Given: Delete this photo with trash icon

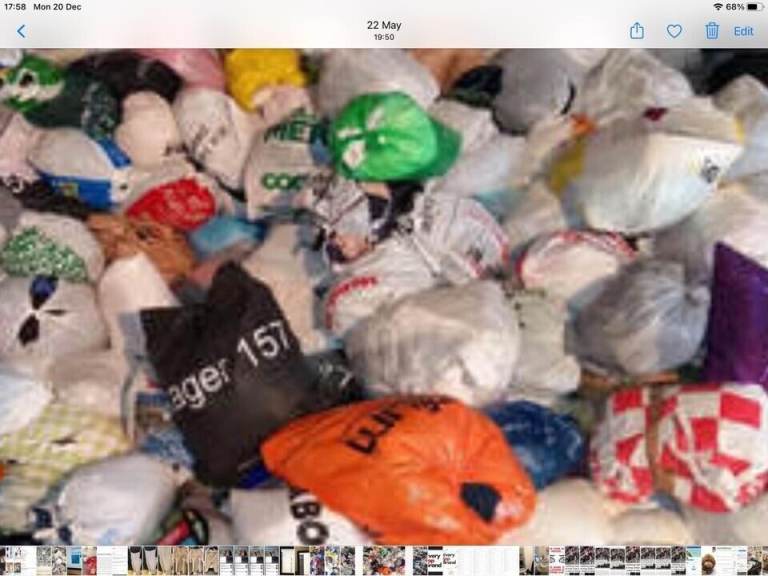Looking at the screenshot, I should tap(712, 31).
